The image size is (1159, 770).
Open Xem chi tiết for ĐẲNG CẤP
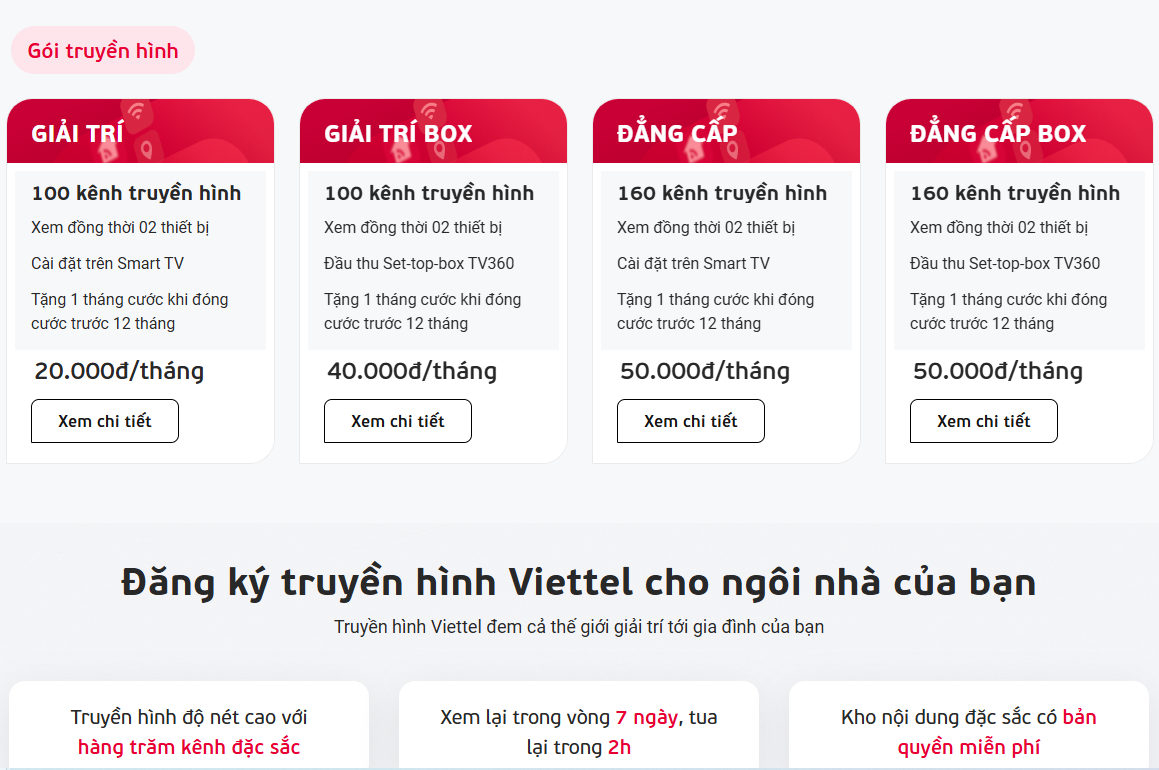pyautogui.click(x=691, y=421)
